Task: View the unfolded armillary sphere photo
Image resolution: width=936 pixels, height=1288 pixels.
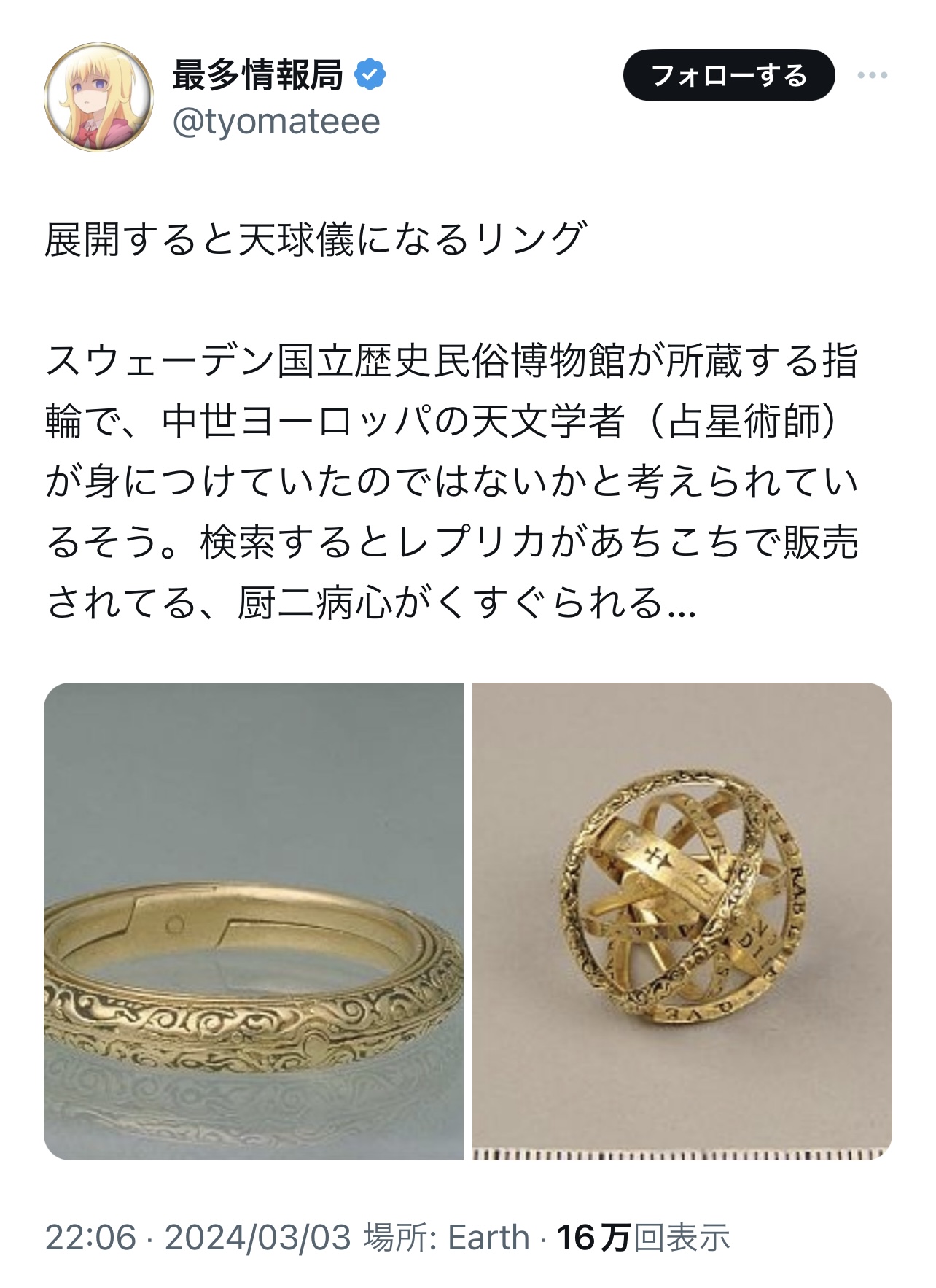Action: tap(682, 920)
